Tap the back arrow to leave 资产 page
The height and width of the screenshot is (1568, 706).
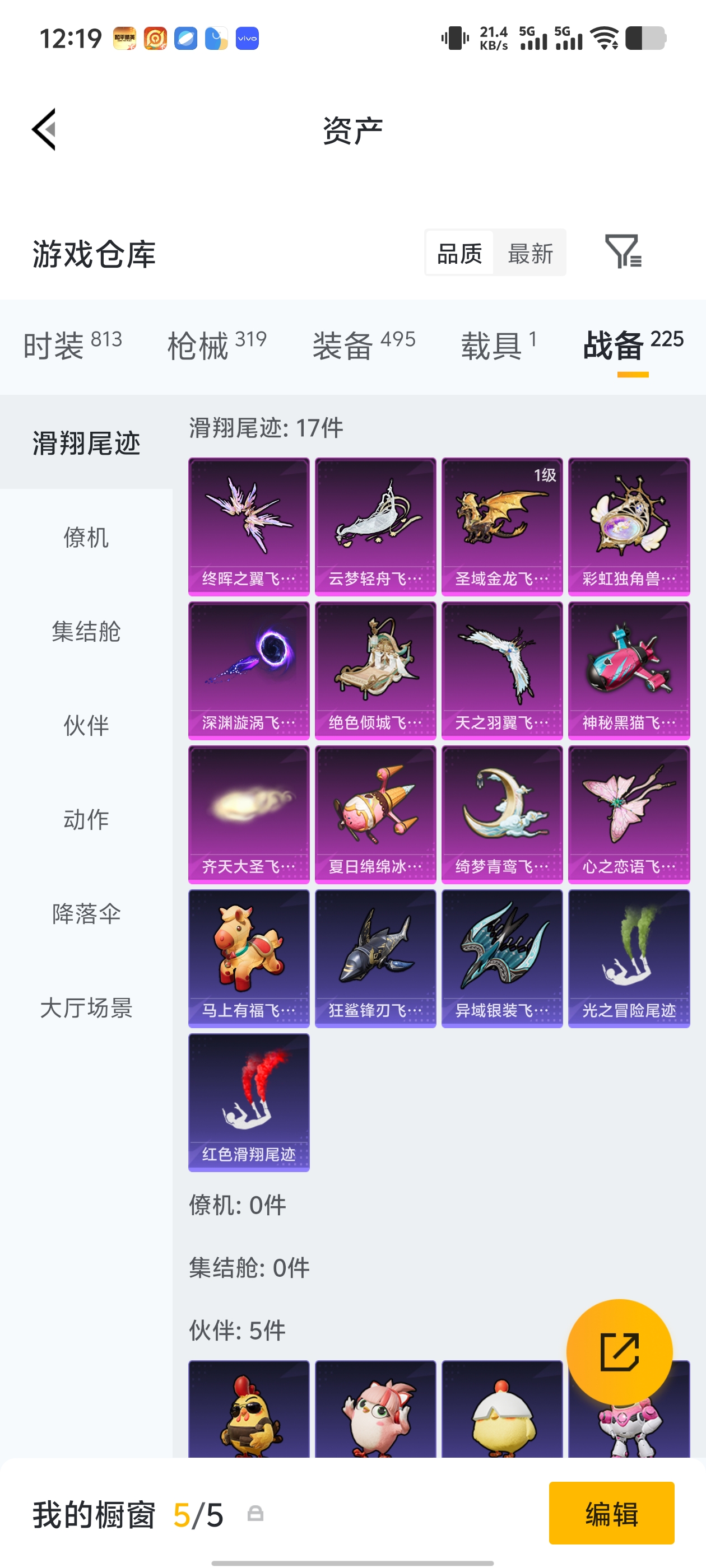(x=43, y=130)
